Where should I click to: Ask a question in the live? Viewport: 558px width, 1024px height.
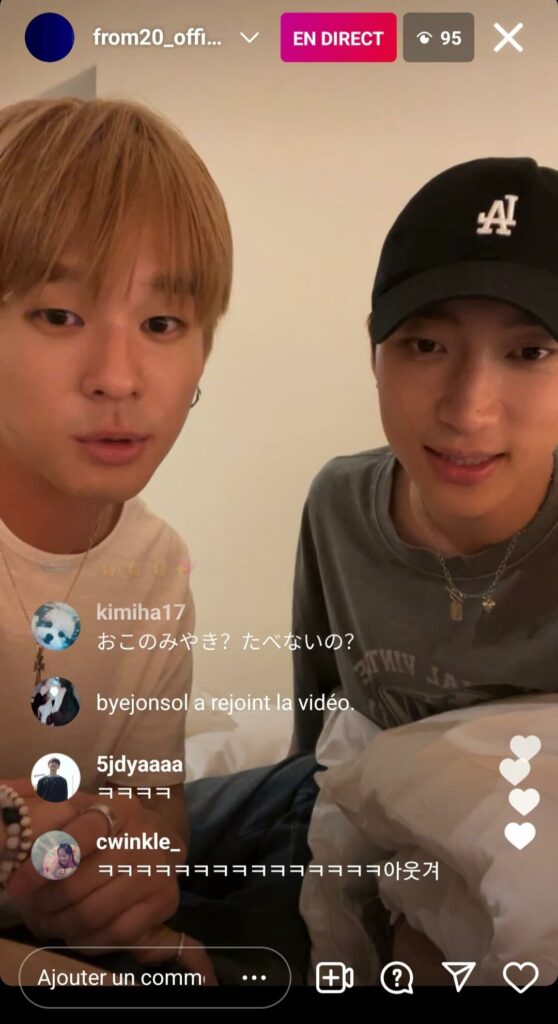[x=397, y=978]
